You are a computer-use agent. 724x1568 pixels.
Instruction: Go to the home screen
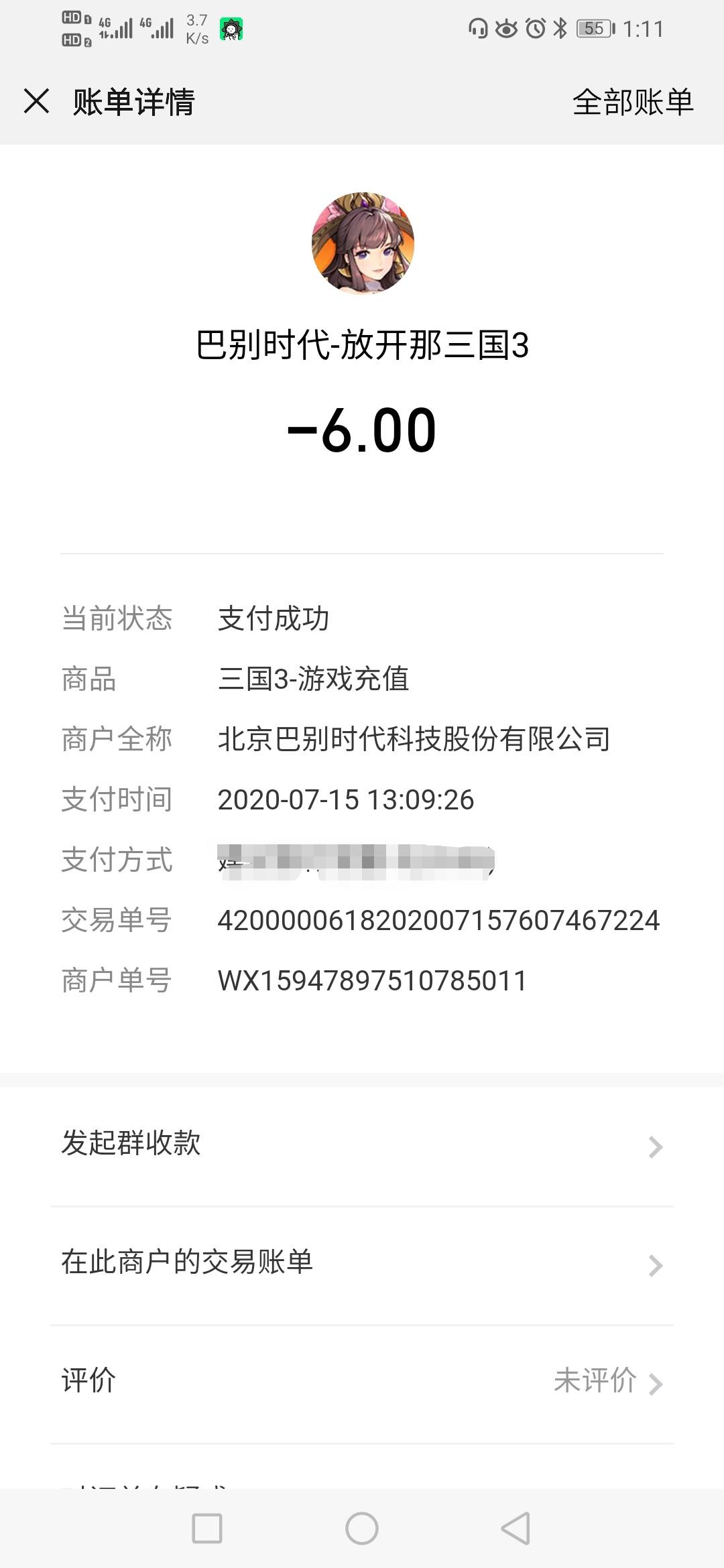362,1528
